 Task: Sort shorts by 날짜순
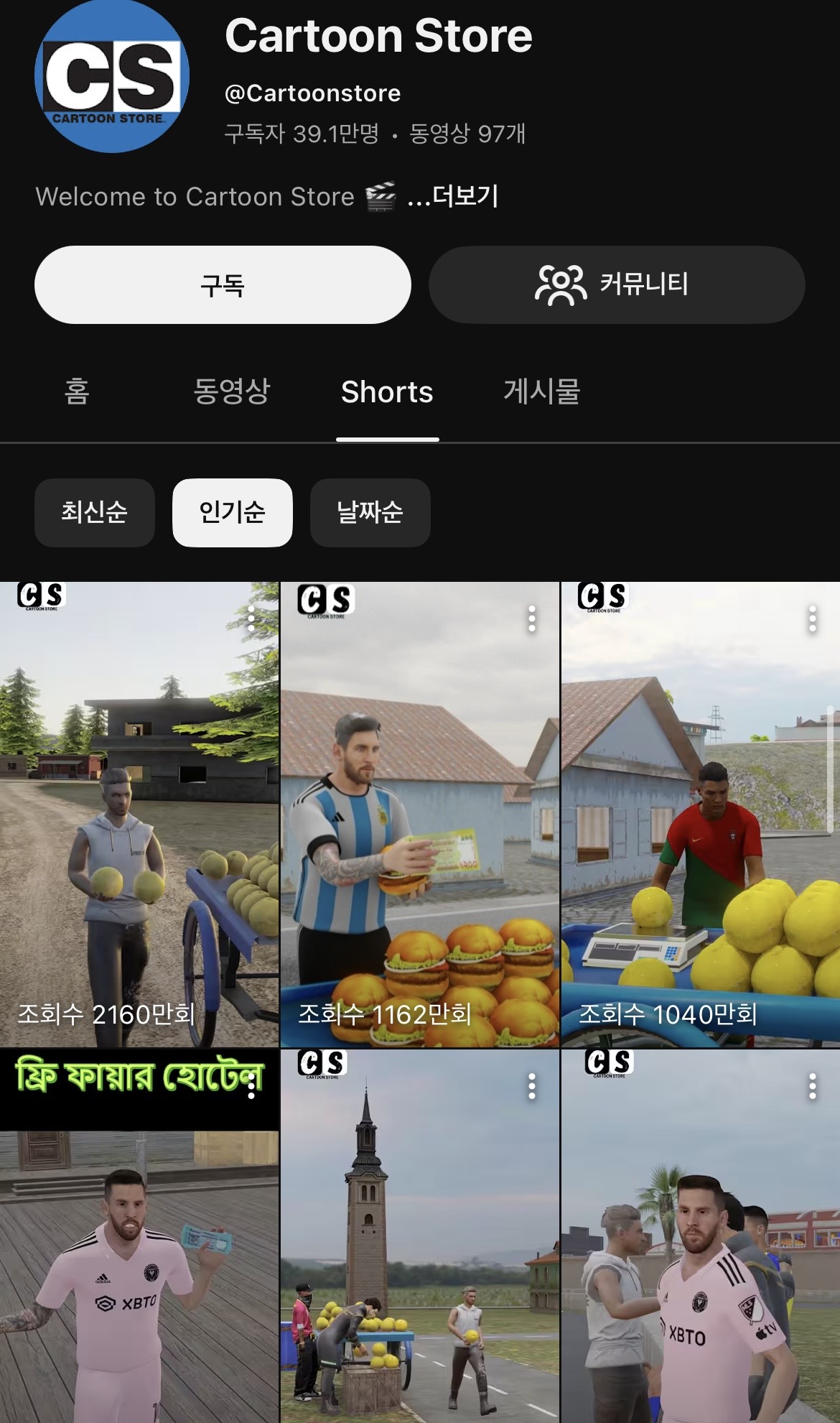(370, 512)
